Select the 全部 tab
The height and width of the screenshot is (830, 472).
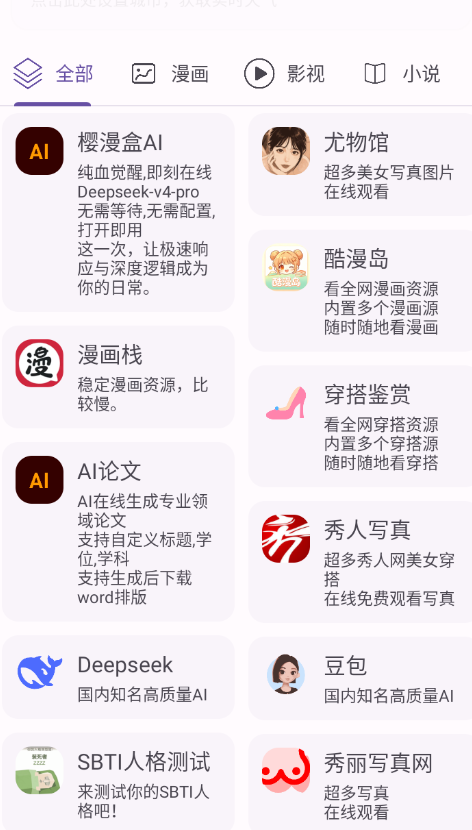coord(53,74)
